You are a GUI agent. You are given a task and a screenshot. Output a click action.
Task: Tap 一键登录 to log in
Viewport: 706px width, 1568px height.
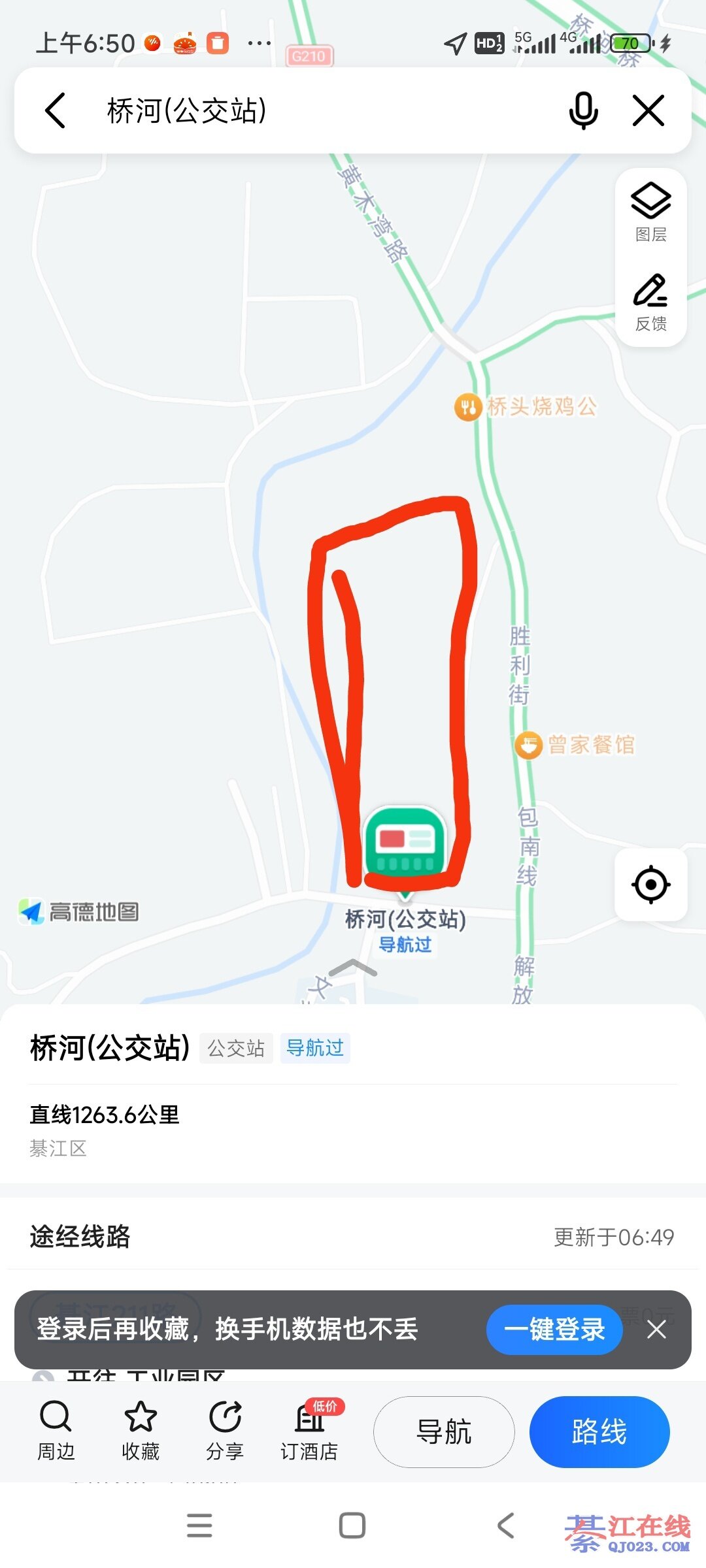554,1330
